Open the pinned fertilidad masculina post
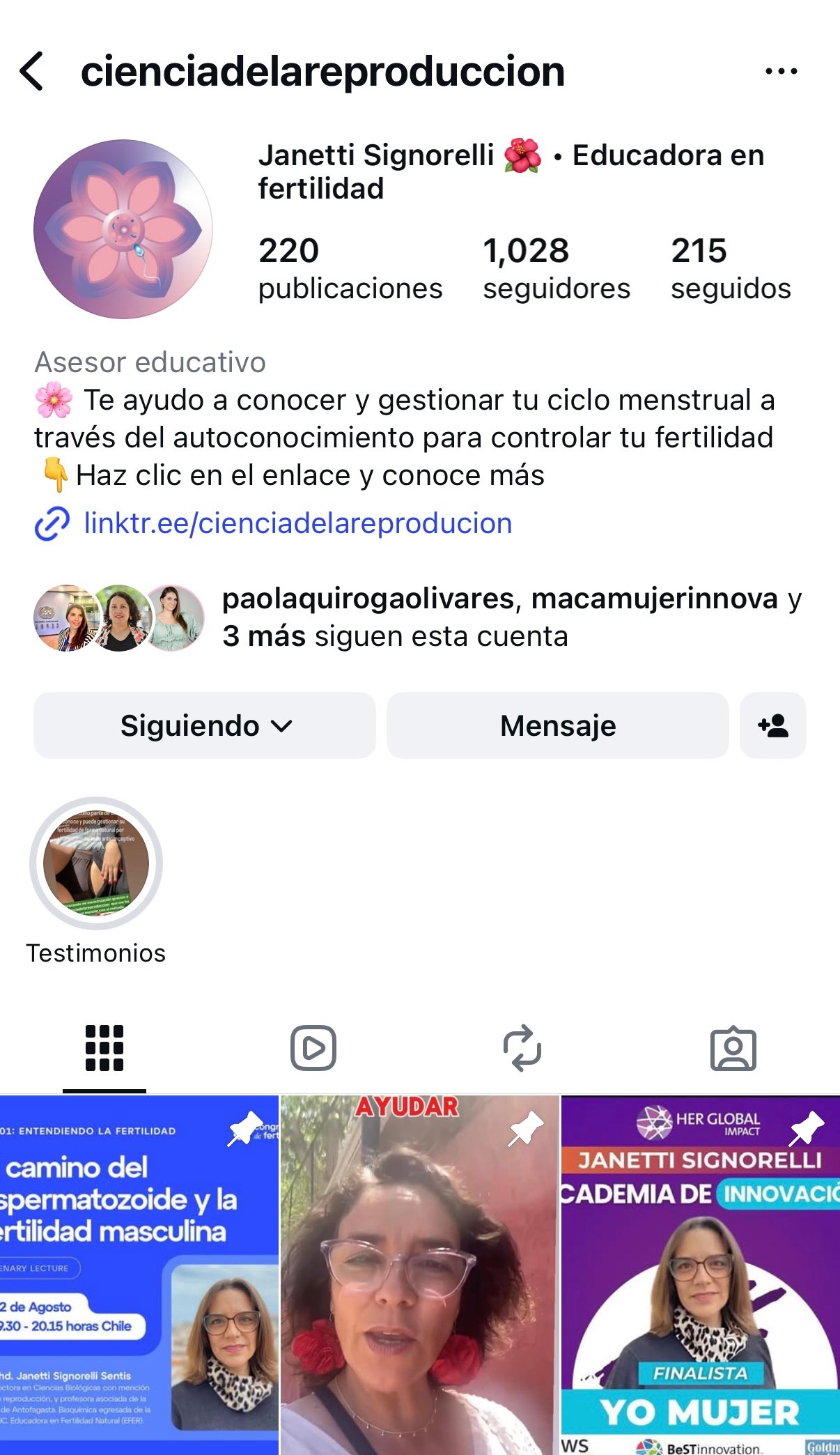The image size is (840, 1455). (x=139, y=1275)
